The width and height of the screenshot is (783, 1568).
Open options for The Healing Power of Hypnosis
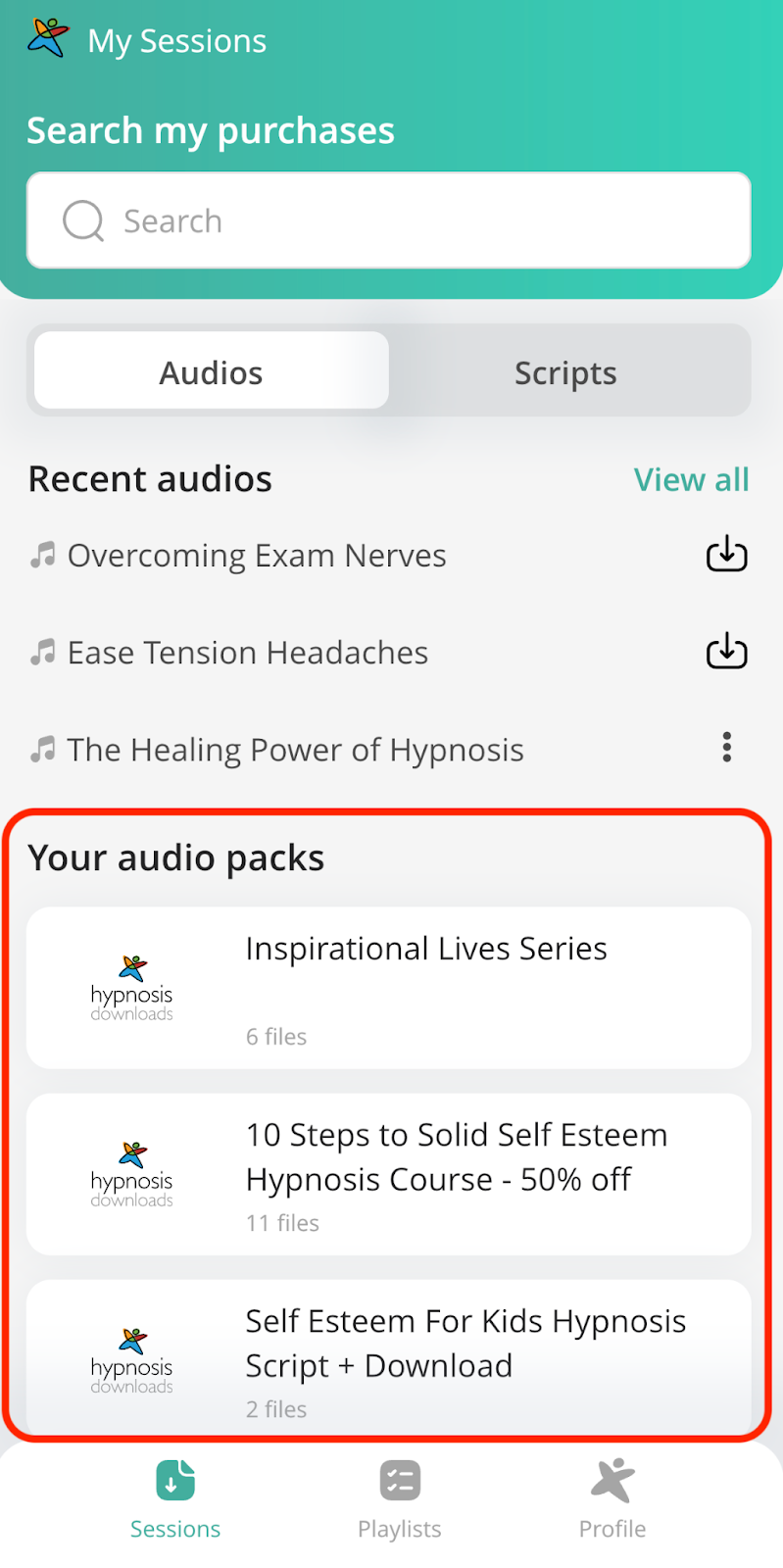tap(726, 747)
